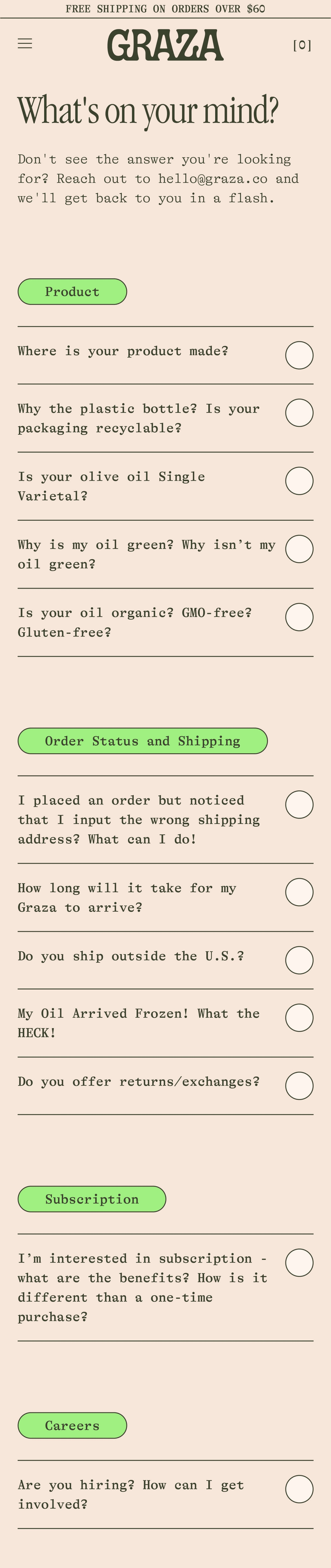Open the hamburger navigation menu

click(25, 44)
